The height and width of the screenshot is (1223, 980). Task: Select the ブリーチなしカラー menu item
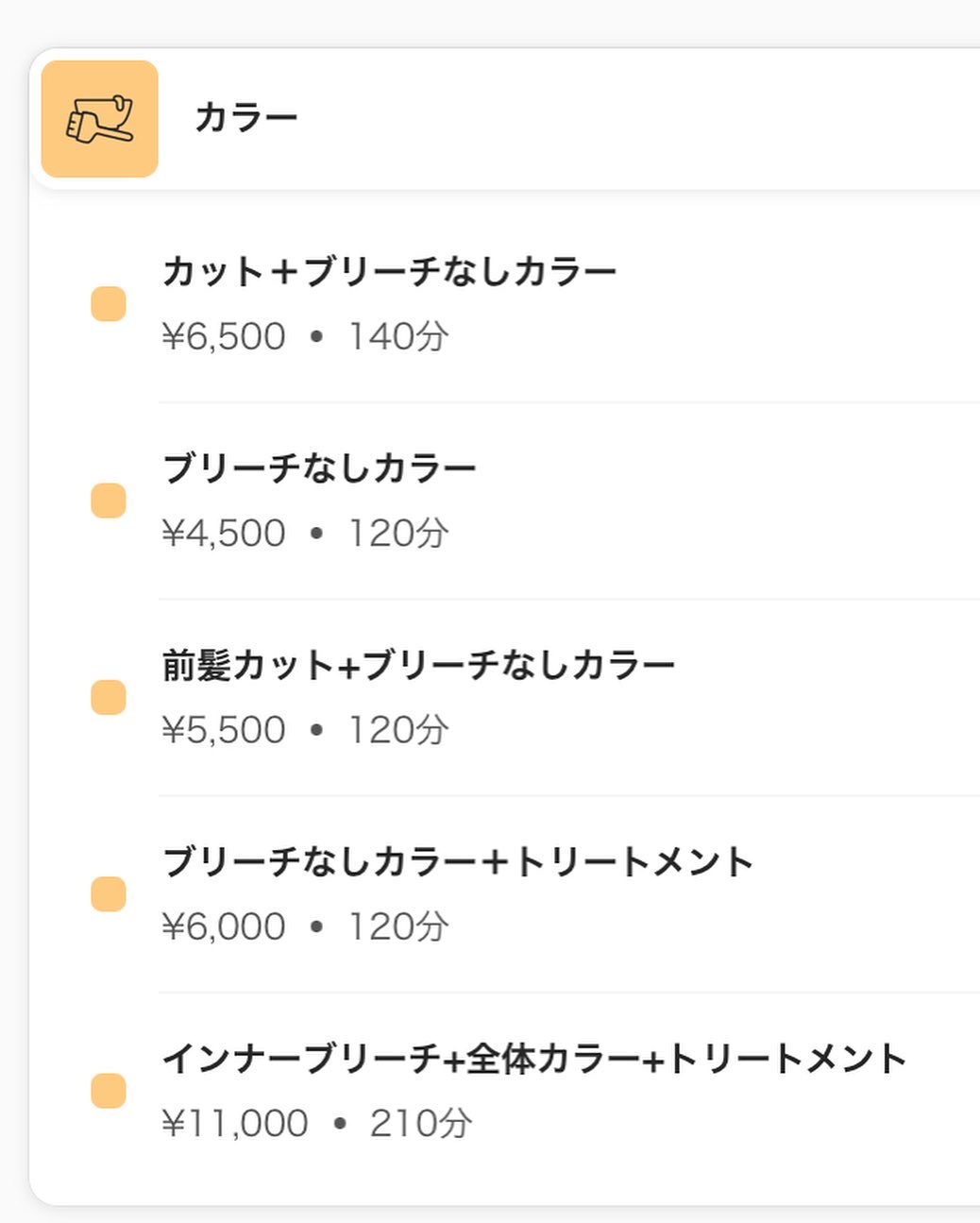point(321,465)
